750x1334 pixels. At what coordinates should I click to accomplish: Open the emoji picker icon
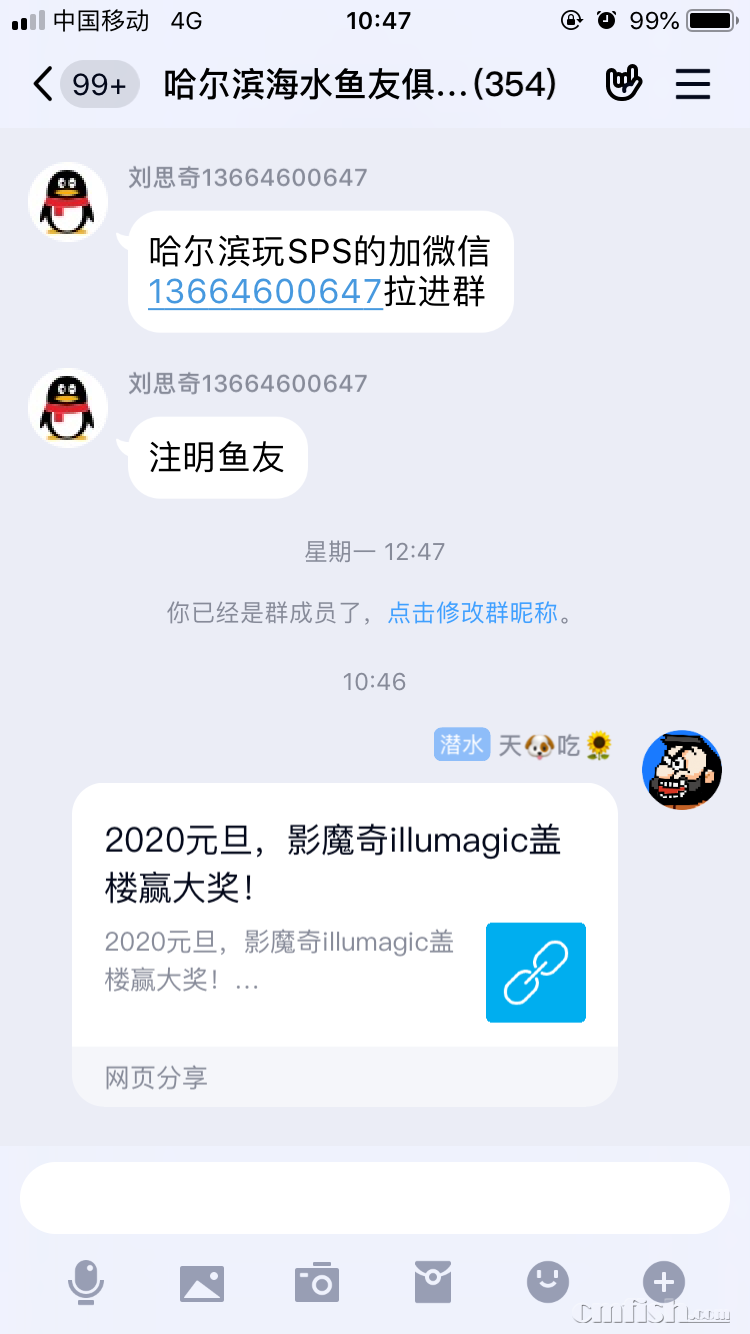(547, 1279)
